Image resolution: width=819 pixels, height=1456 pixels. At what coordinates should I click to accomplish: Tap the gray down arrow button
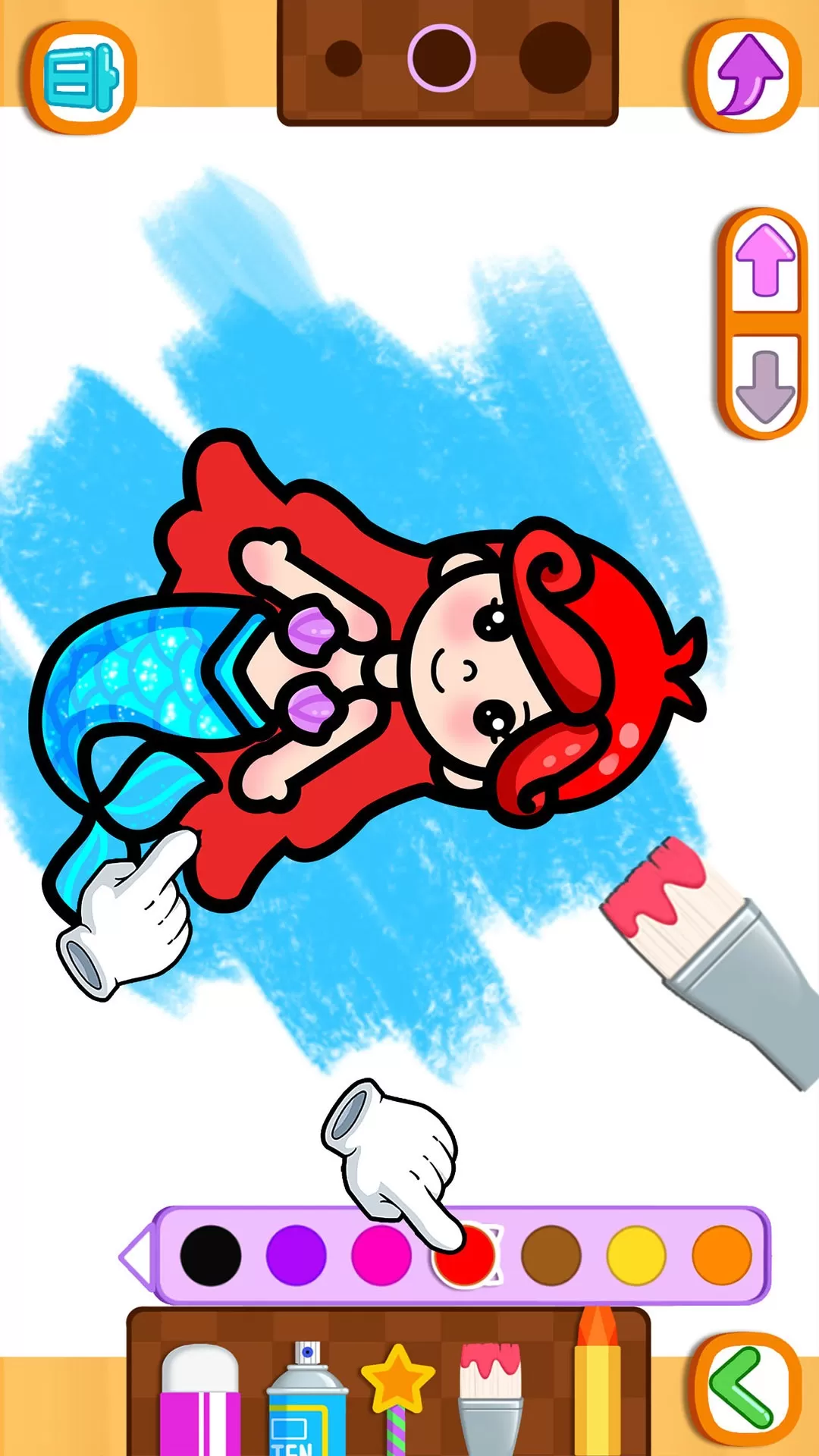pos(764,385)
